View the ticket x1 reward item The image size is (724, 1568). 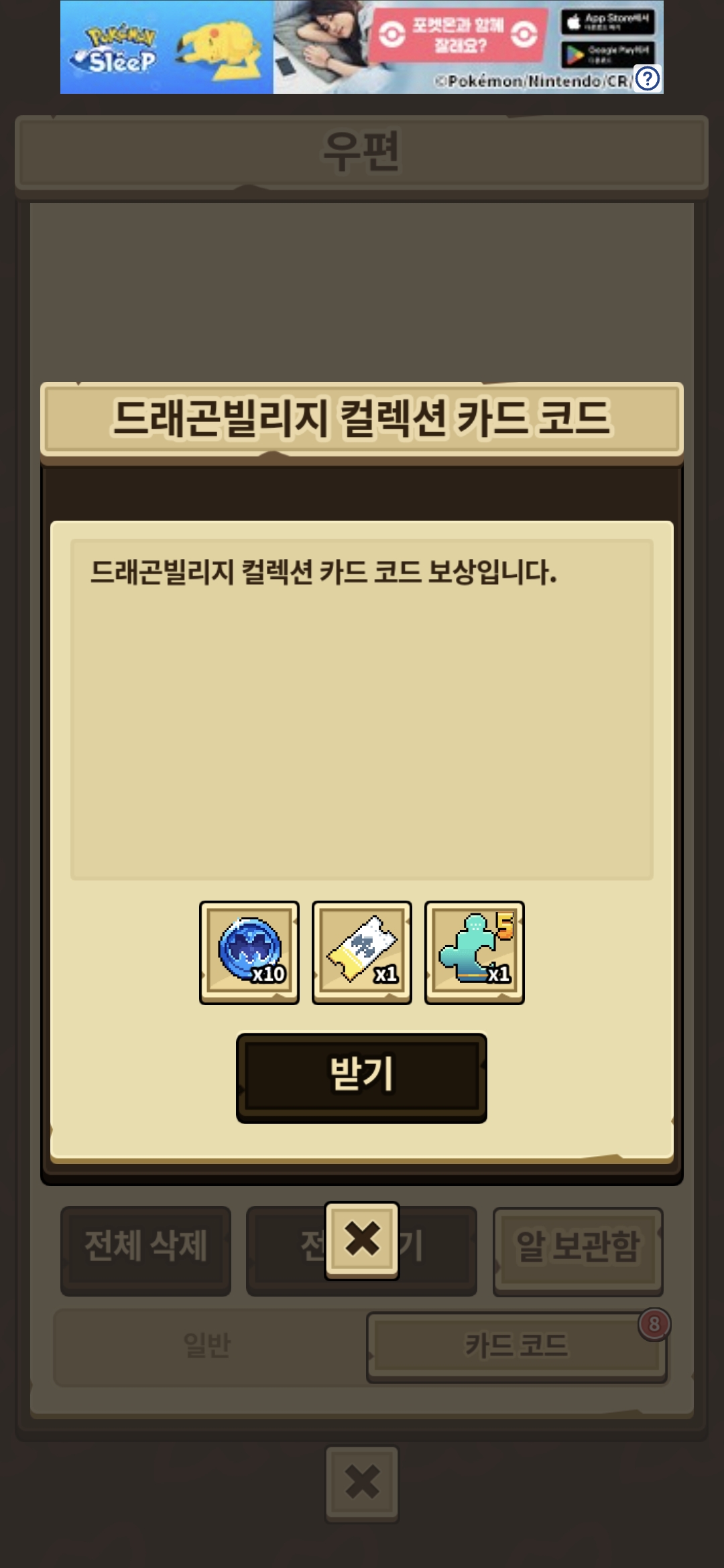362,952
